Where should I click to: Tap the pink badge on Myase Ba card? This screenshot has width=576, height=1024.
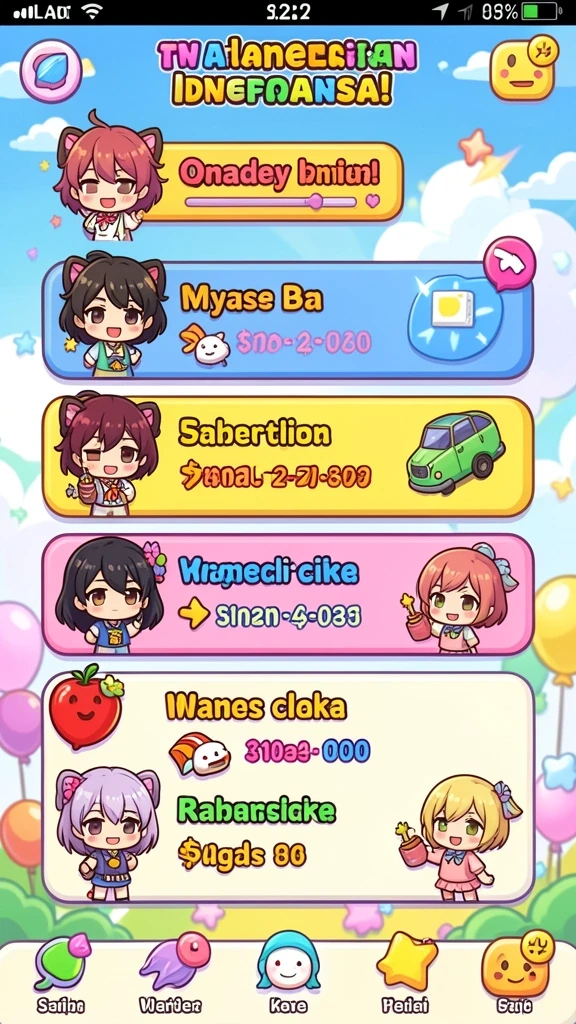click(509, 264)
